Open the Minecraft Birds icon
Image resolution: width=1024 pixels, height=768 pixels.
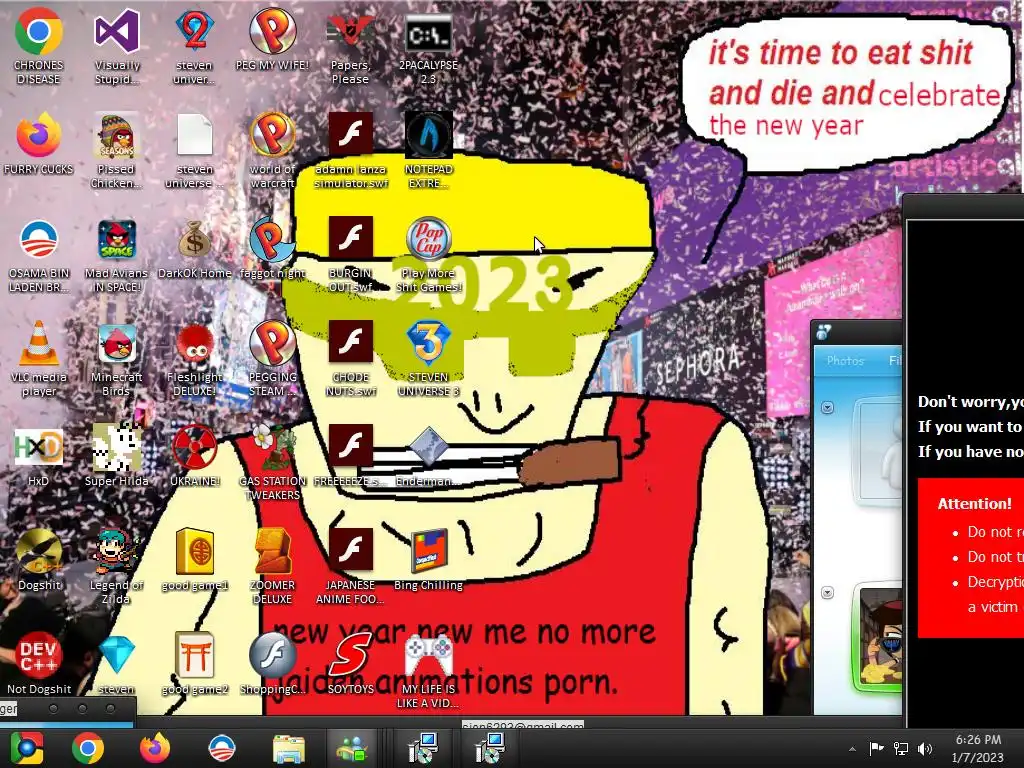click(116, 345)
